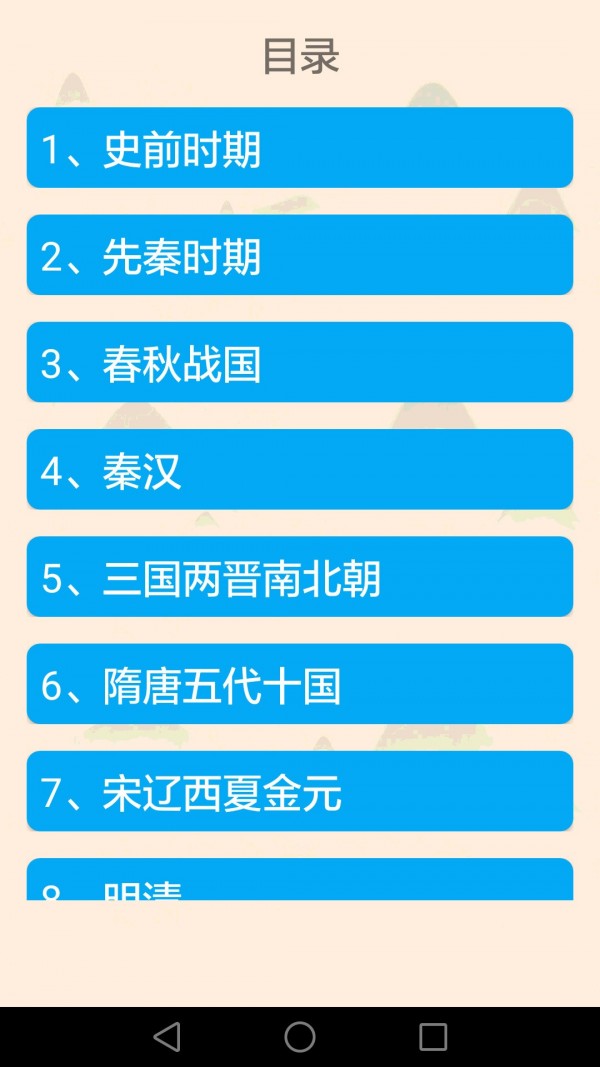Open chapter 1 史前时期

[x=300, y=148]
